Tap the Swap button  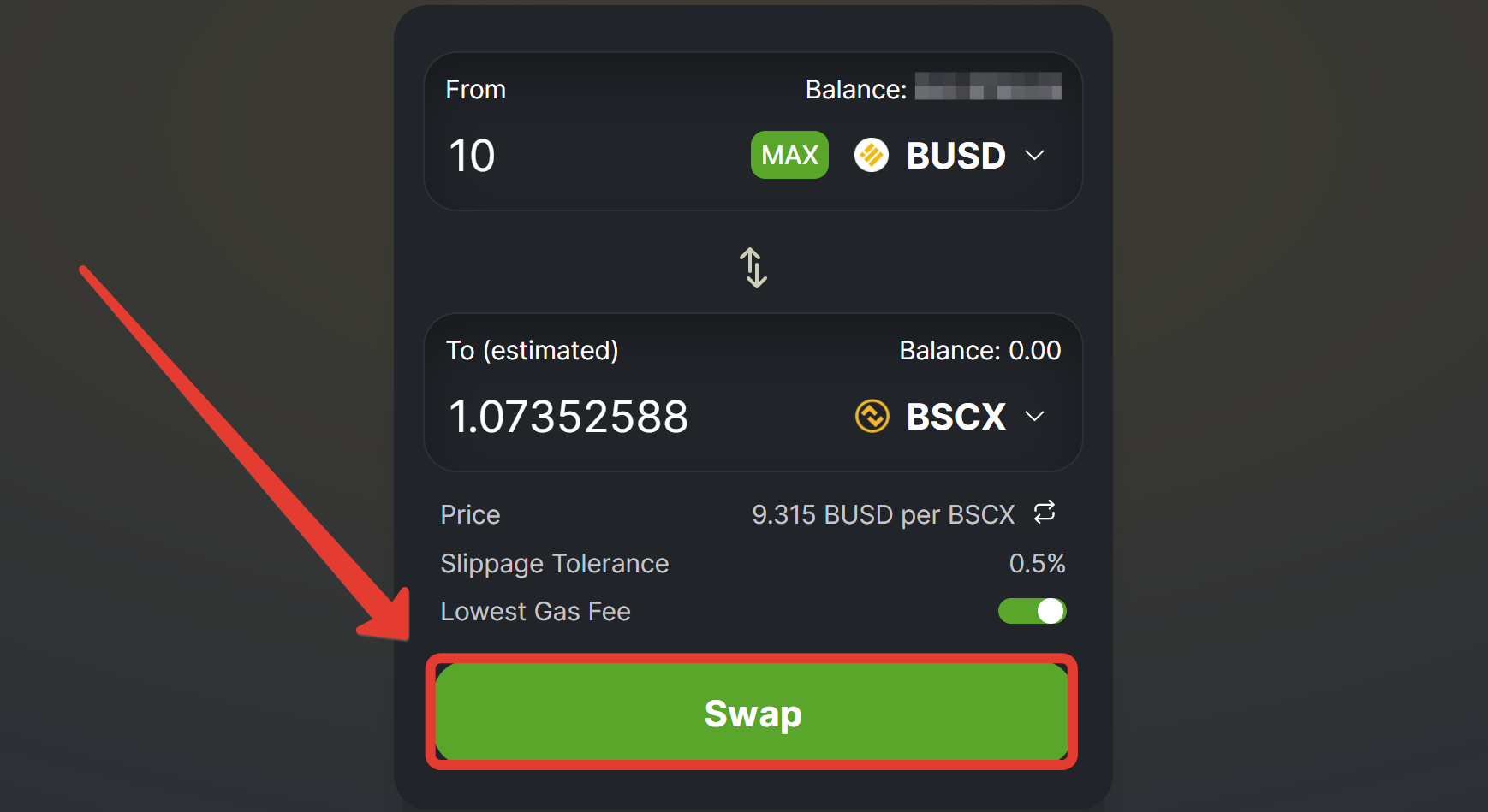click(x=752, y=712)
